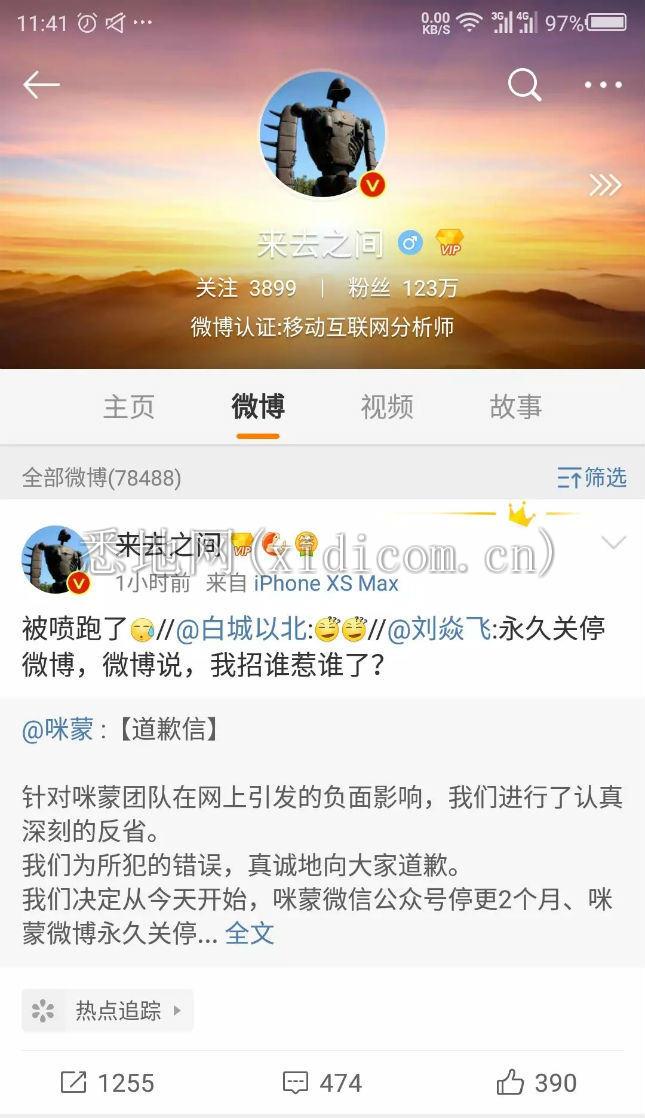
Task: View the 关注 3899 following list
Action: pyautogui.click(x=246, y=288)
